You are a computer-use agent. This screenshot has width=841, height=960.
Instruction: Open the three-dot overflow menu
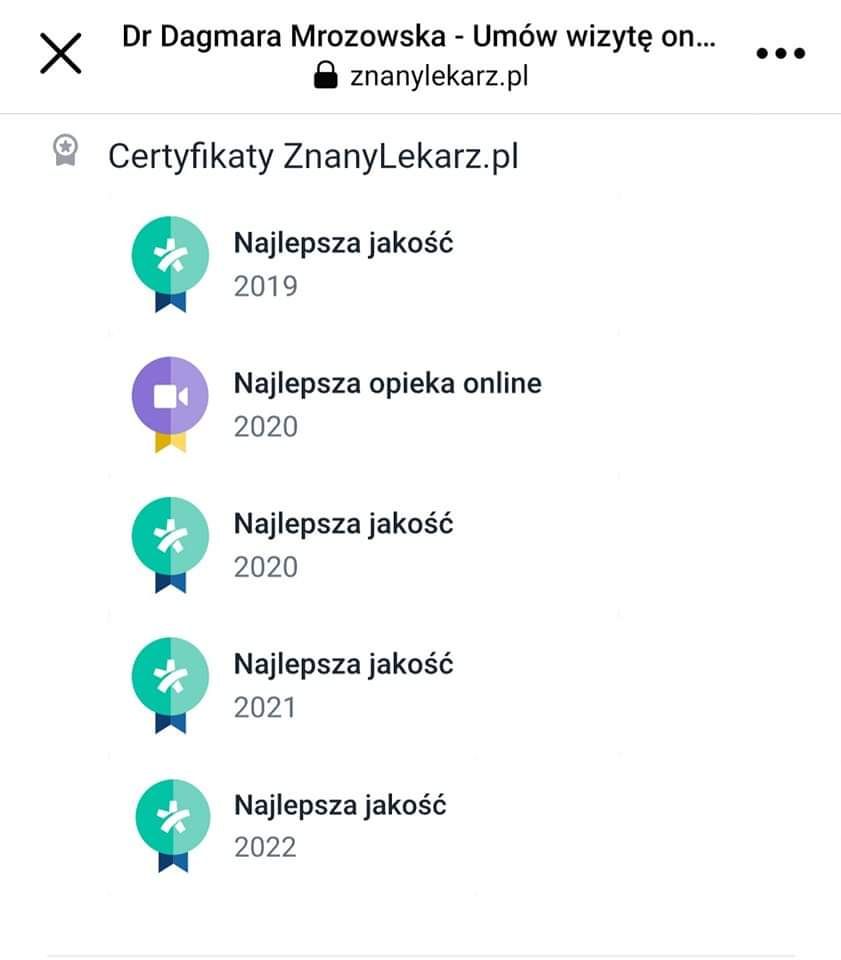click(x=781, y=54)
